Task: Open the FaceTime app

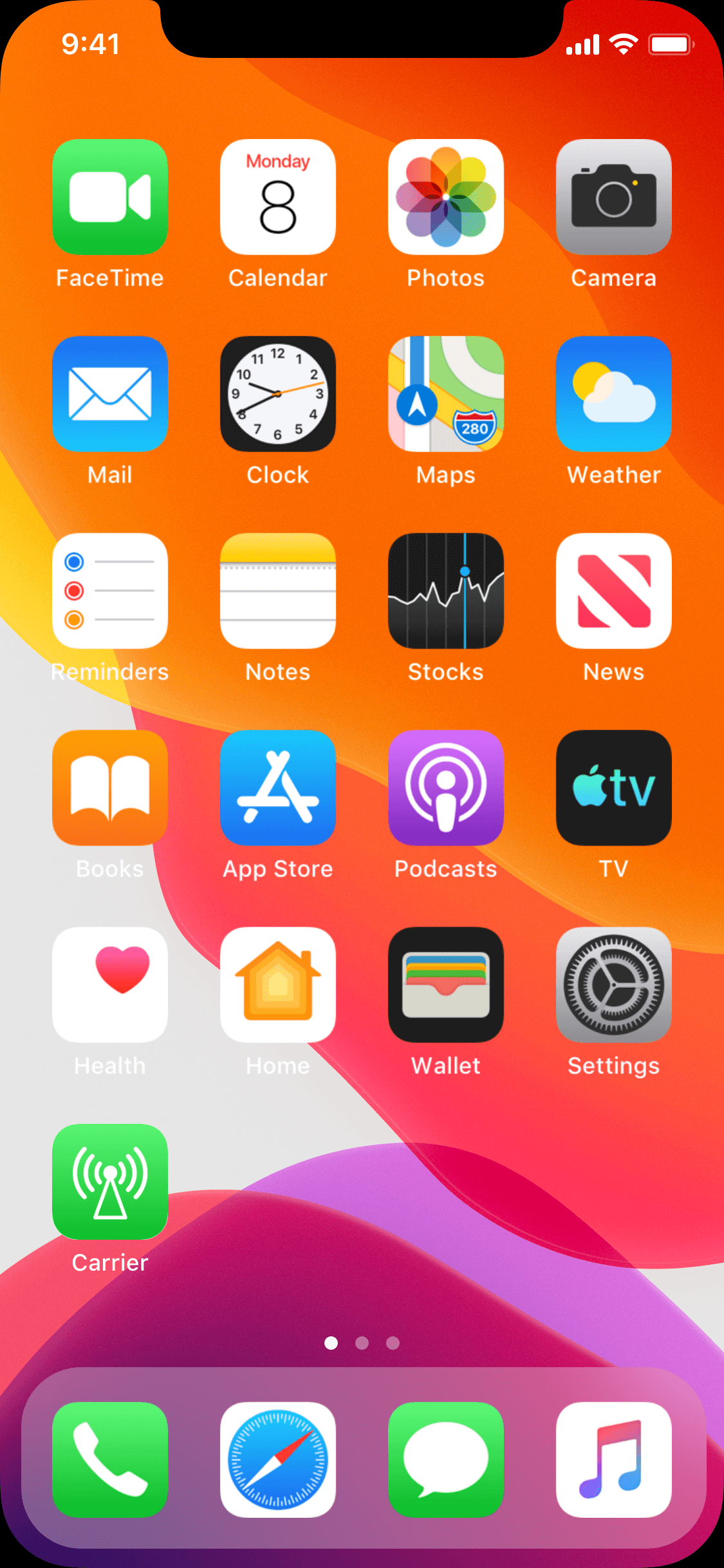Action: pos(110,197)
